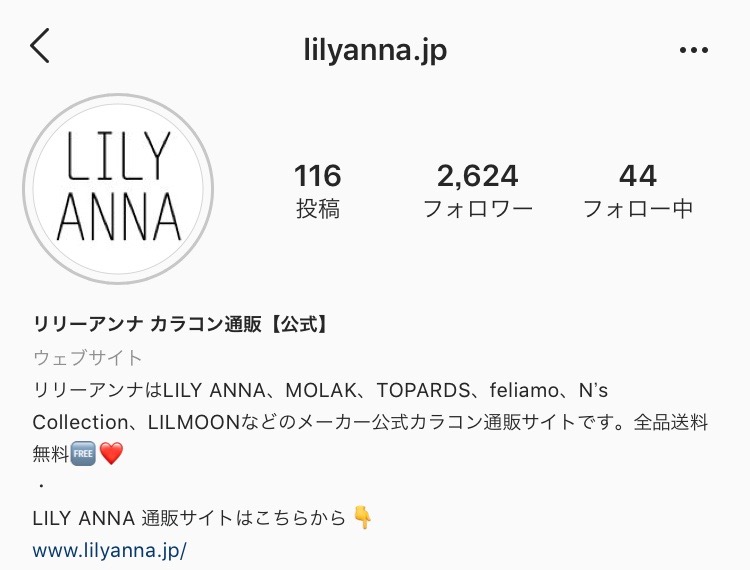Open the LILY ANNA profile picture
The width and height of the screenshot is (750, 570).
118,190
